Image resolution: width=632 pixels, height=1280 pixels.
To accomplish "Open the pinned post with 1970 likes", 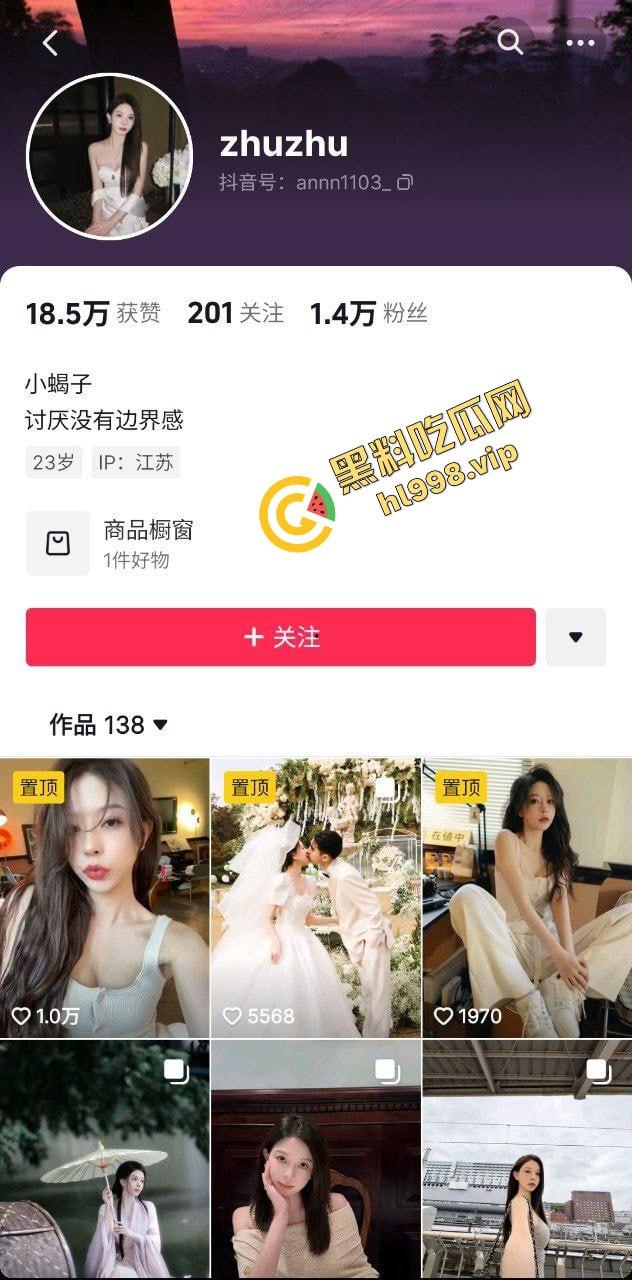I will (x=527, y=897).
